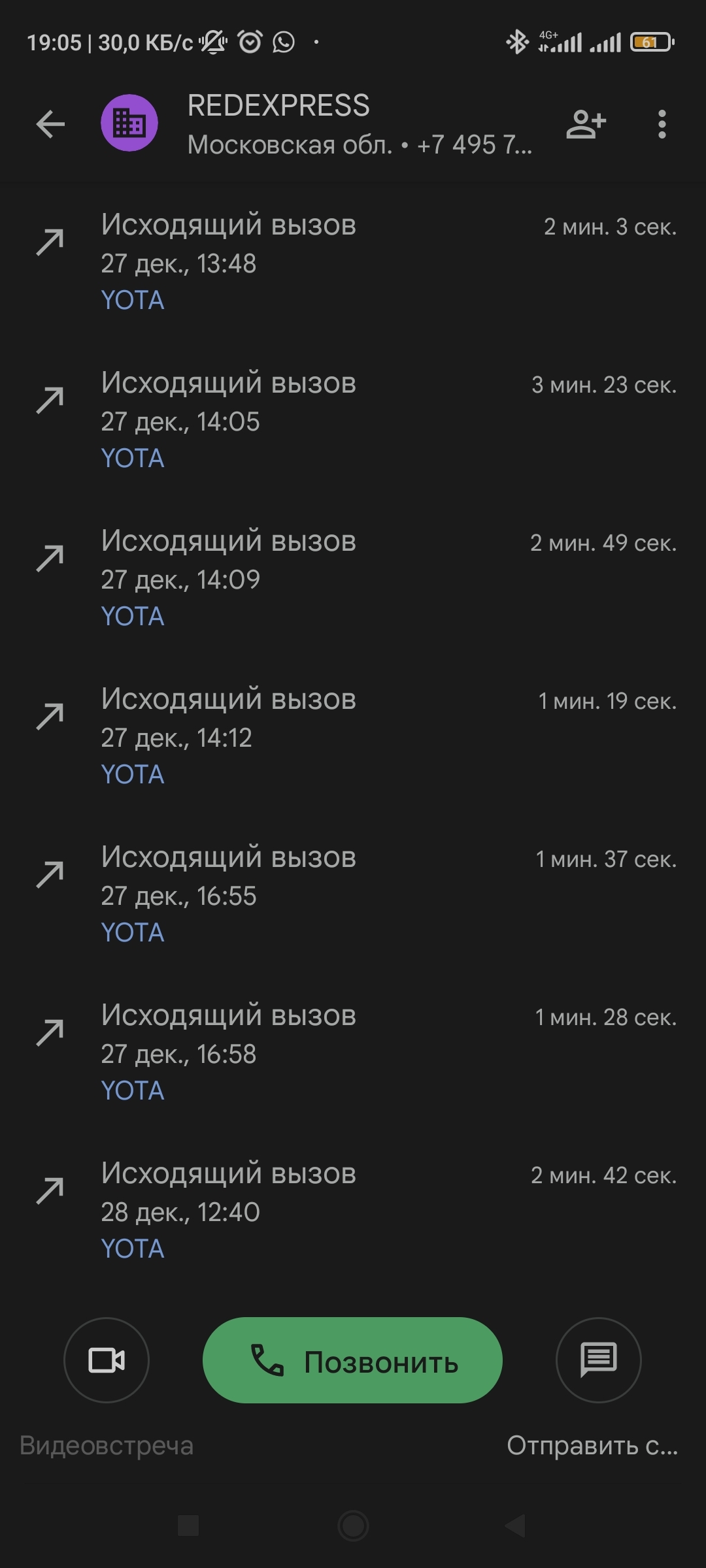Select the call made 27 дек., 14:05
The width and height of the screenshot is (706, 1568).
353,419
